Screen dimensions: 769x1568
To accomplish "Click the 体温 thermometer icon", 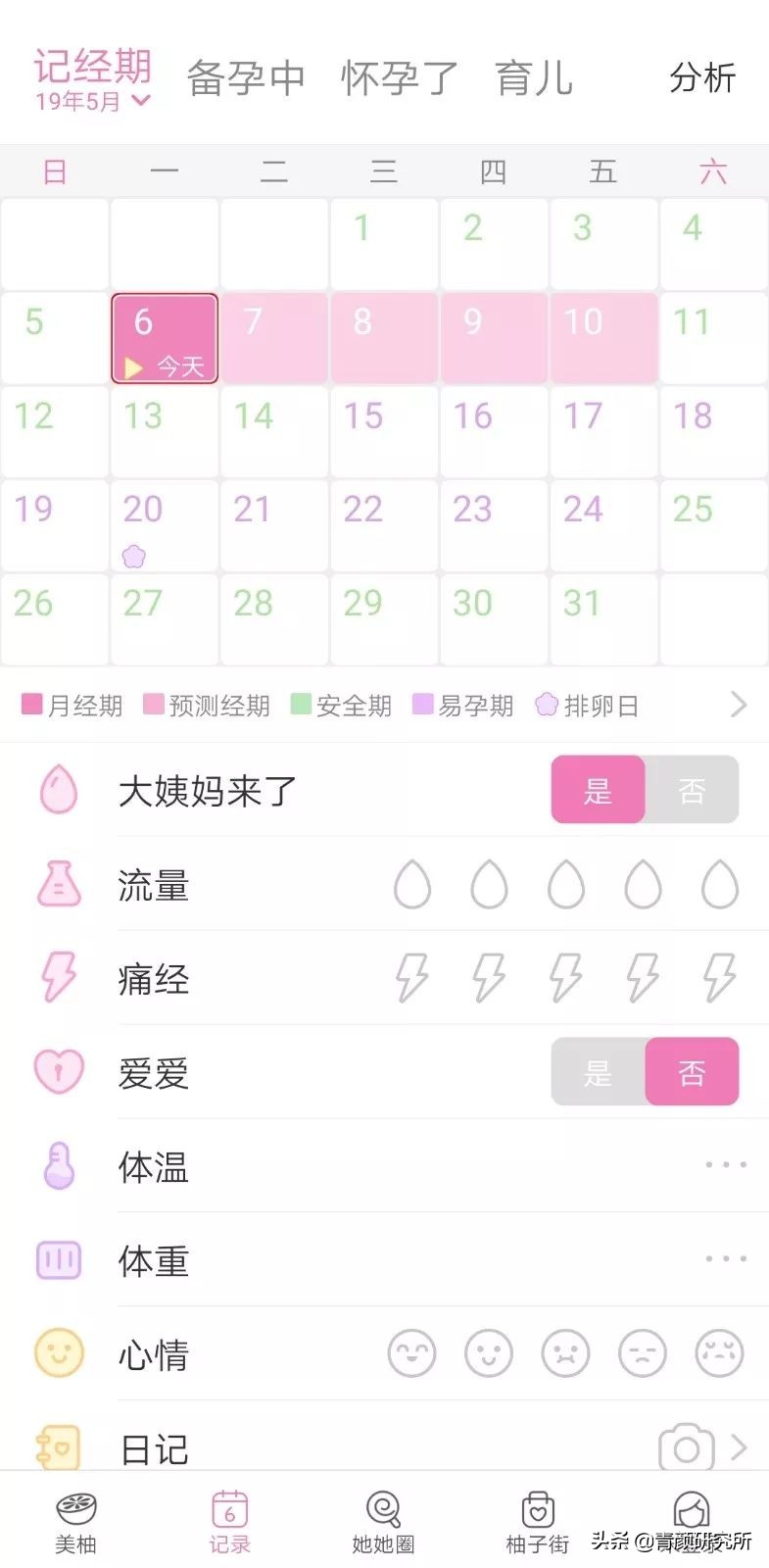I will [56, 1166].
